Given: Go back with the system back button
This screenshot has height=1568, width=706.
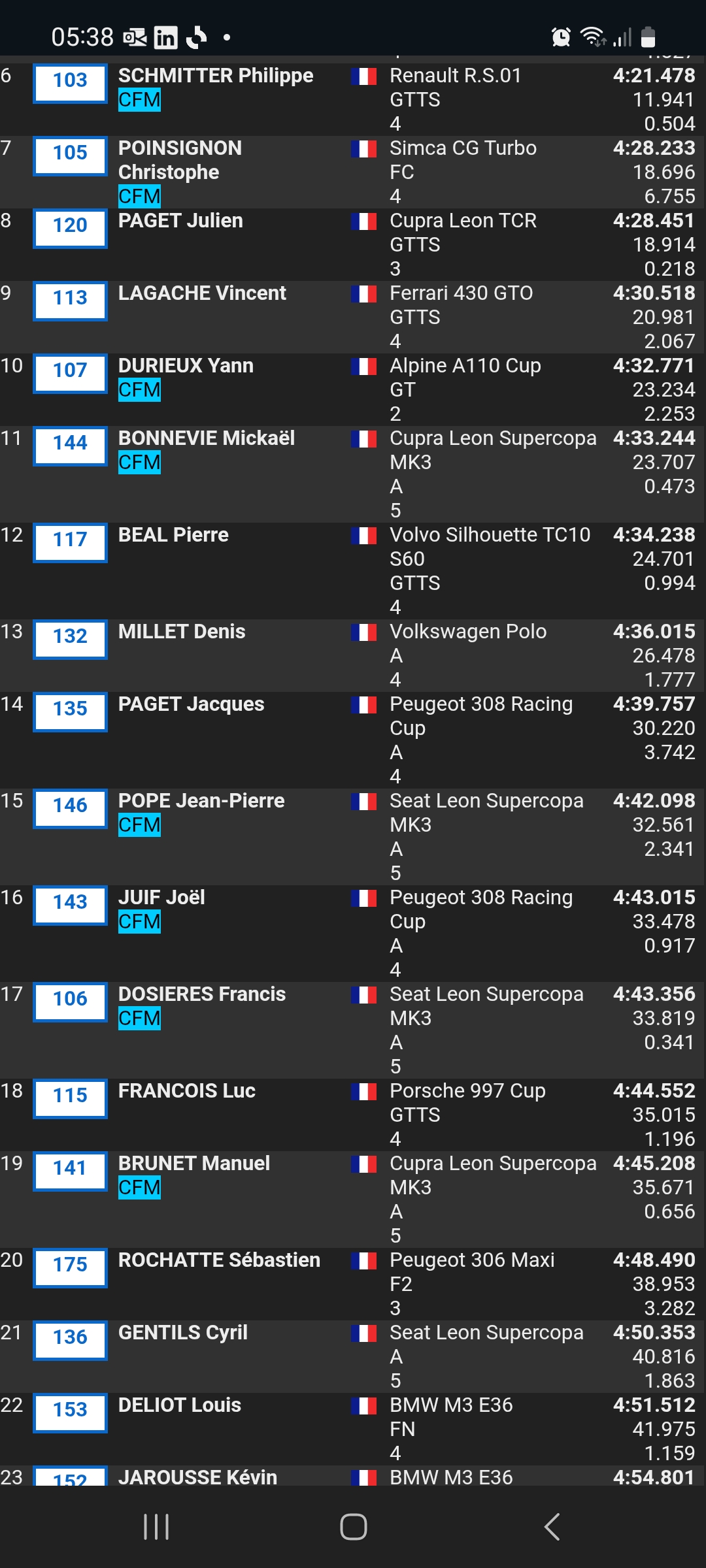Looking at the screenshot, I should tap(551, 1527).
